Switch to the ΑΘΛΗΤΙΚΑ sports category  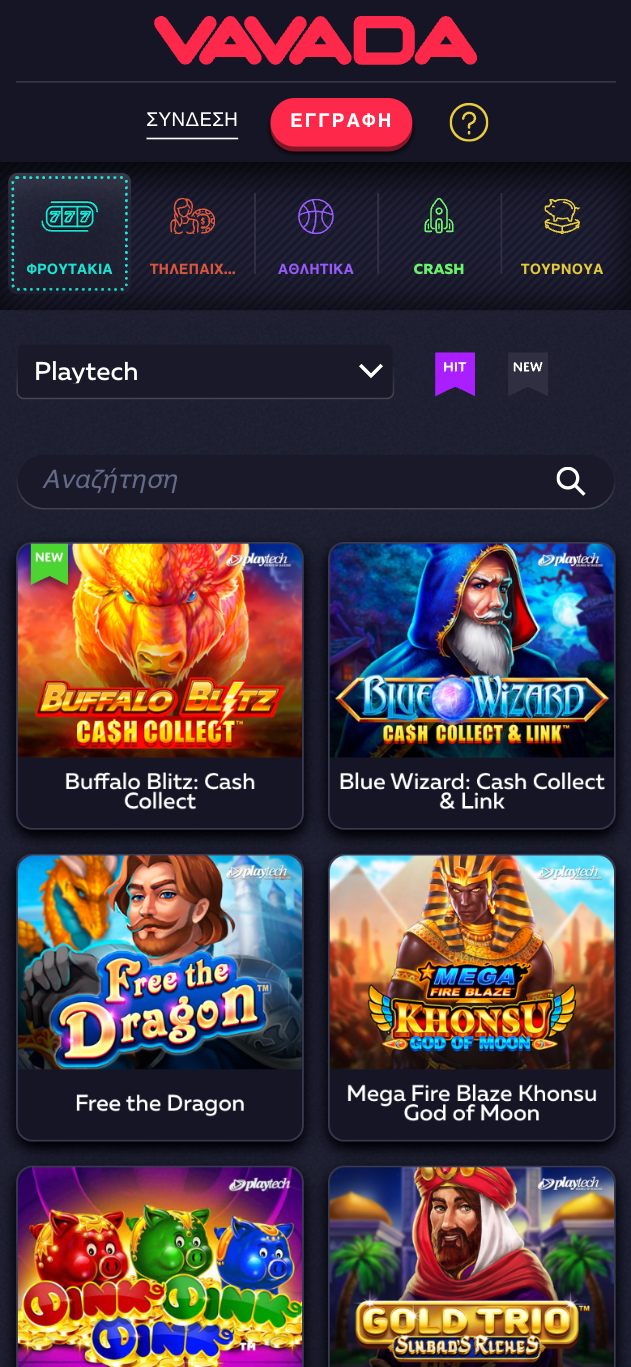point(316,233)
